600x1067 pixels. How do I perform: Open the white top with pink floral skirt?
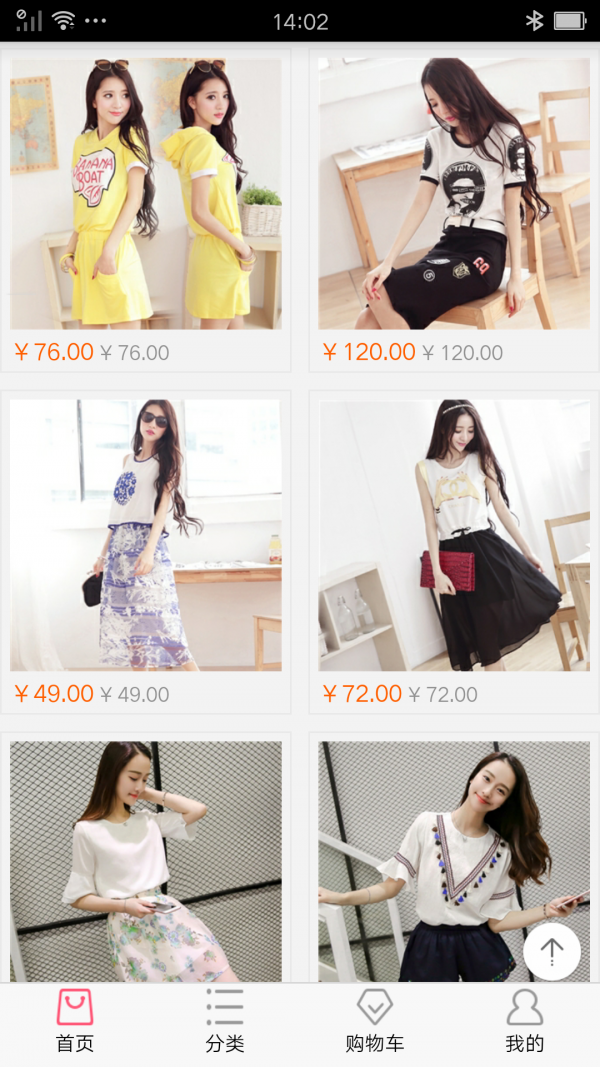coord(146,860)
